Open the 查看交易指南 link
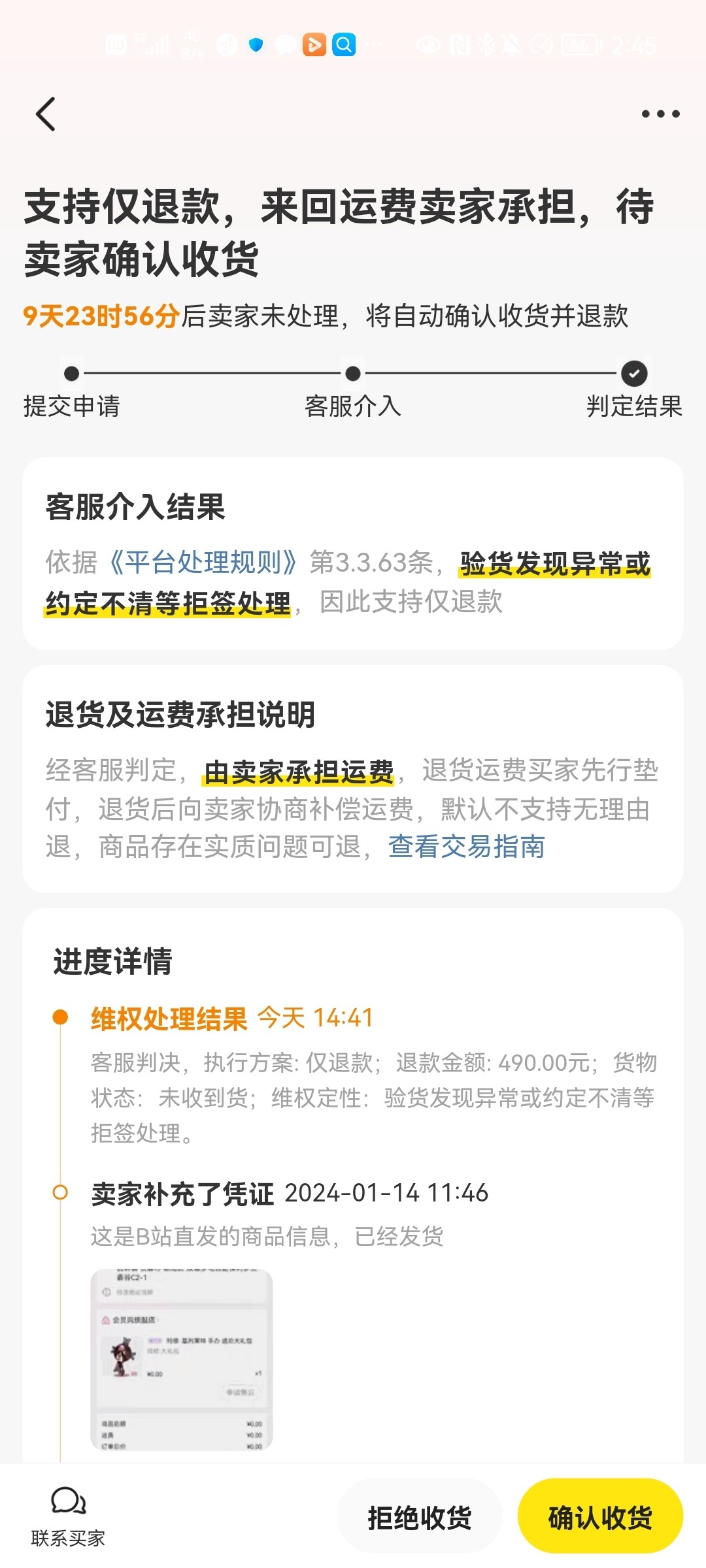This screenshot has width=706, height=1568. click(x=466, y=846)
